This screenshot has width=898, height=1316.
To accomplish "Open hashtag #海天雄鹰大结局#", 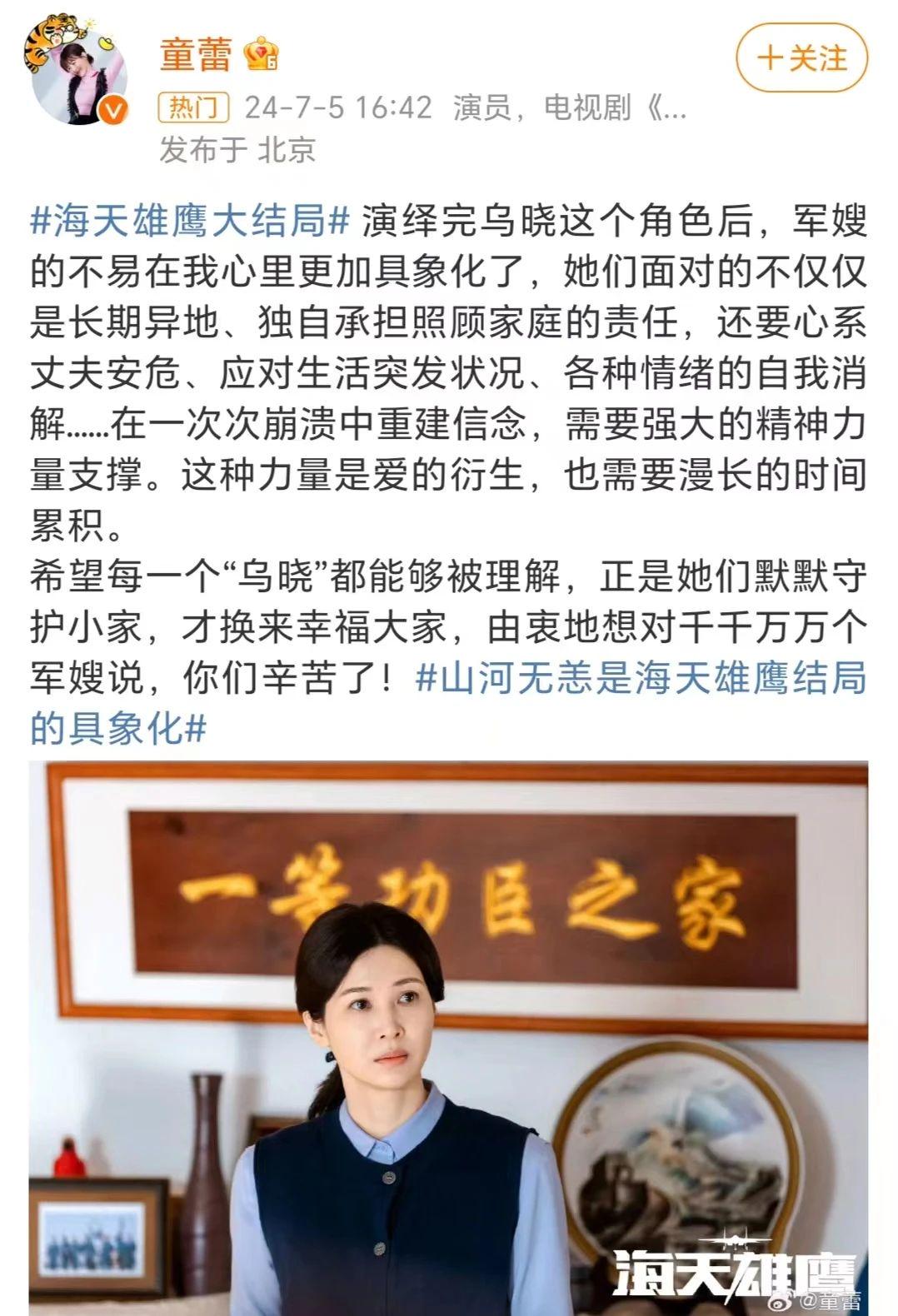I will coord(190,221).
